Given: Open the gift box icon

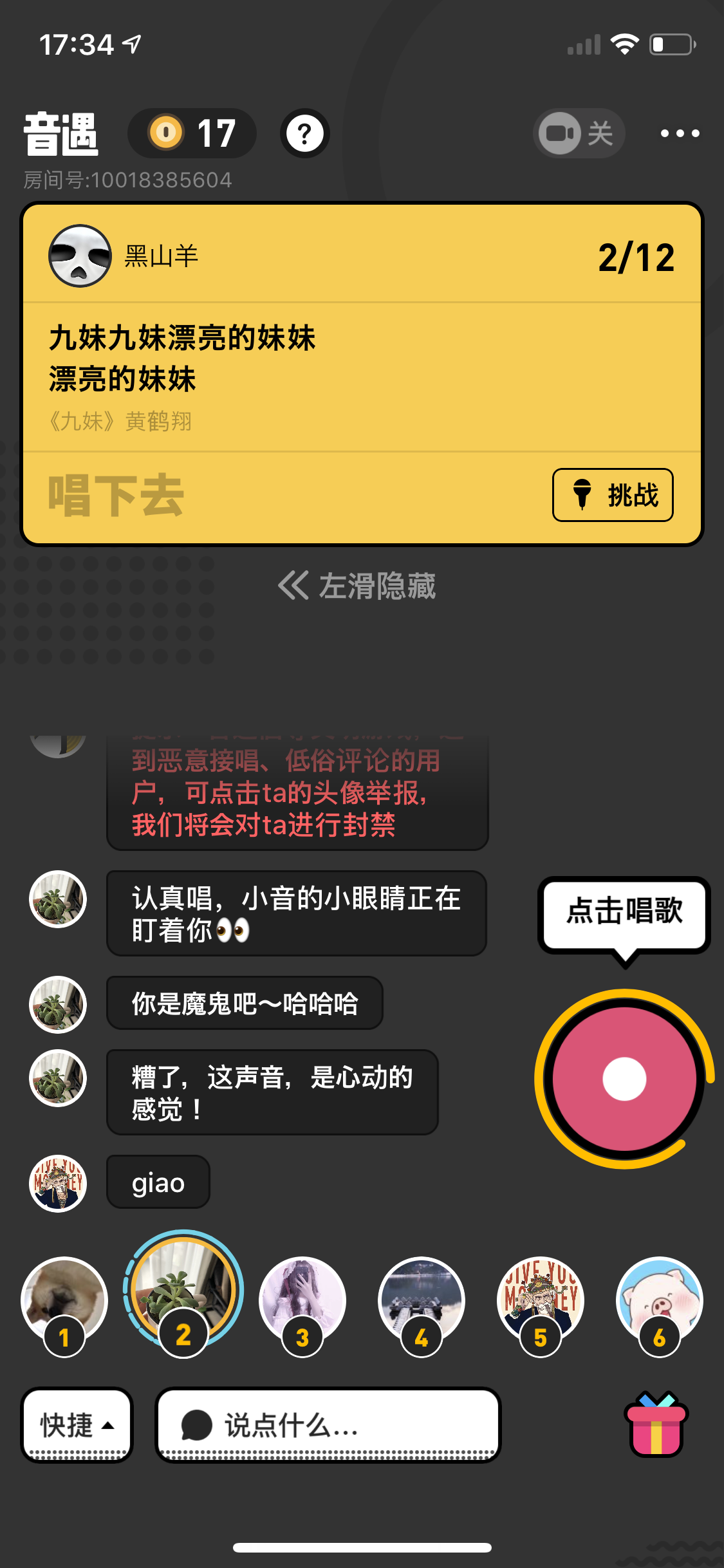Looking at the screenshot, I should tap(656, 1424).
